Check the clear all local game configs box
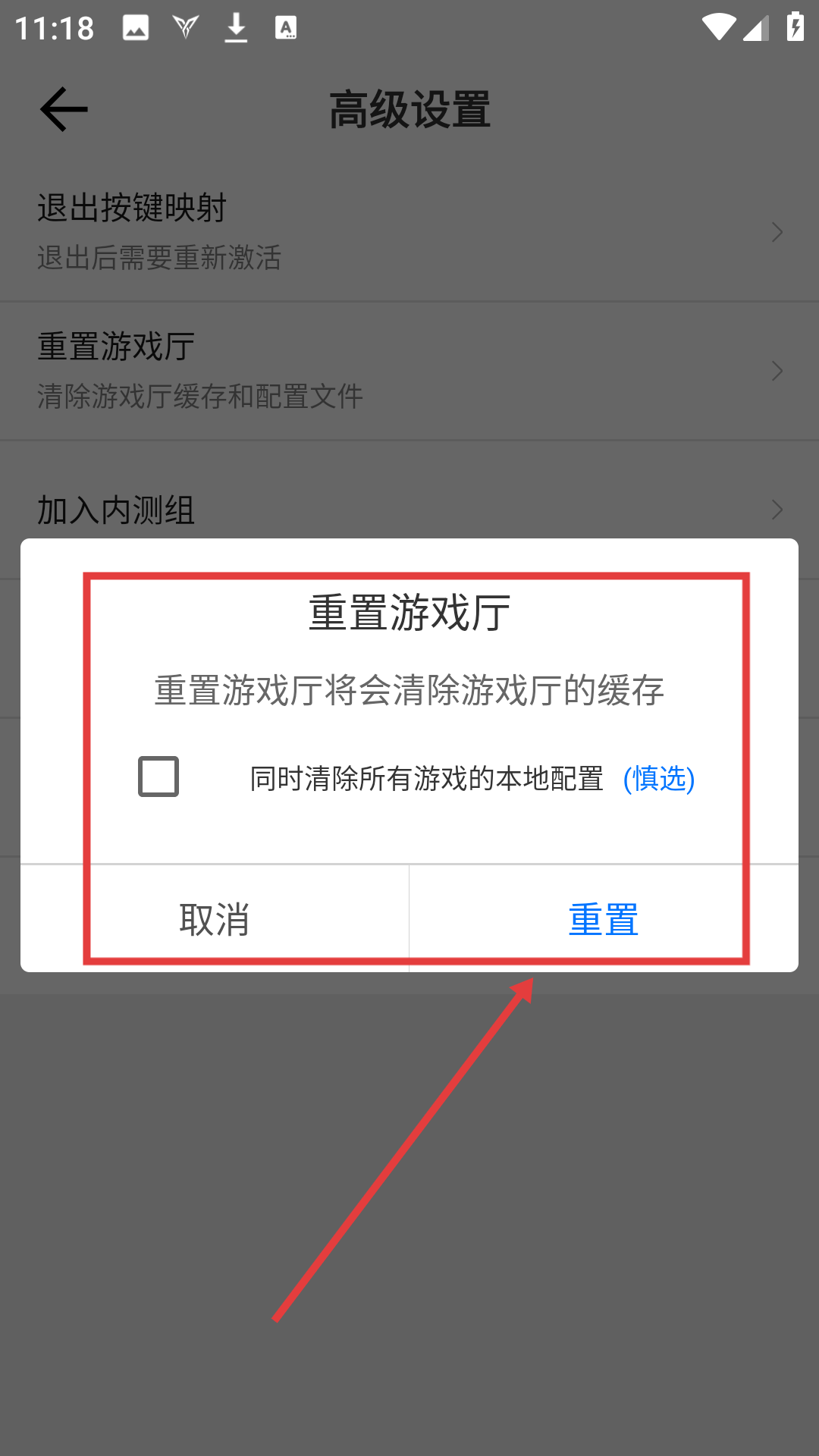 pos(158,777)
